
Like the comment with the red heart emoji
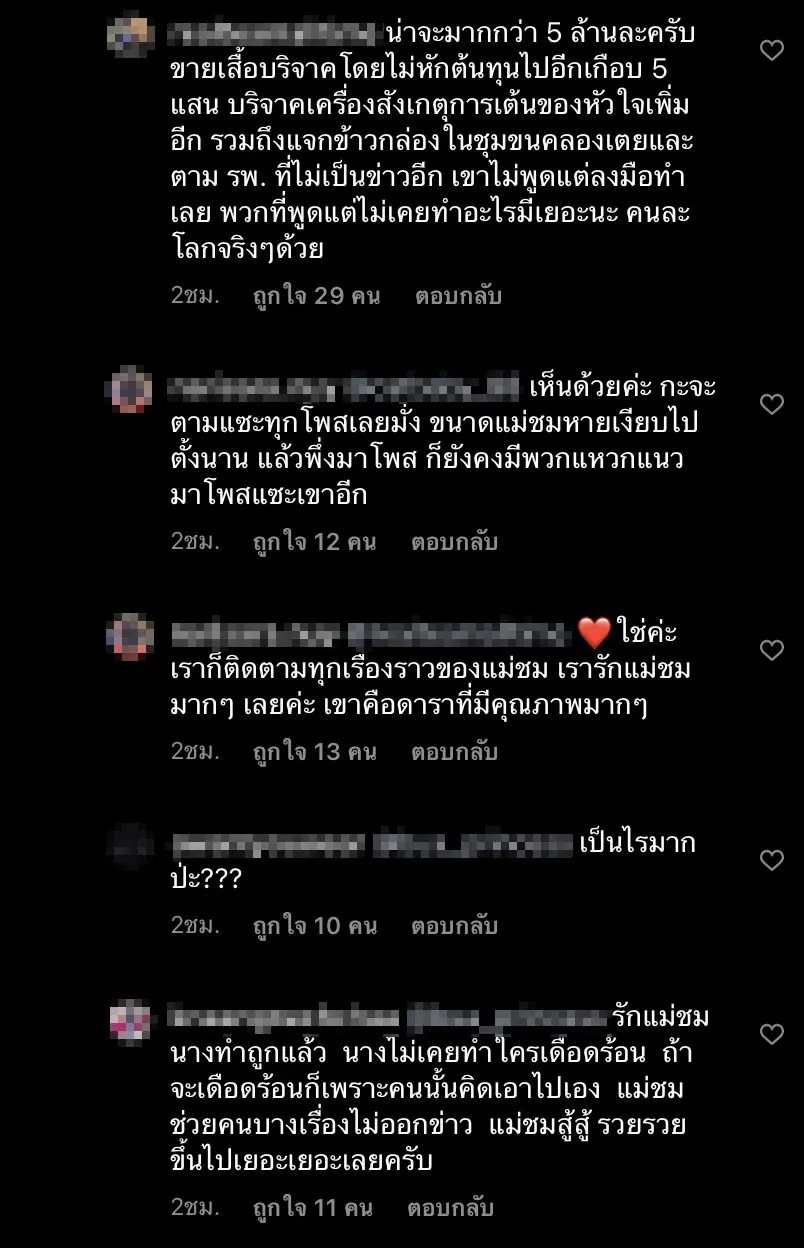[771, 650]
